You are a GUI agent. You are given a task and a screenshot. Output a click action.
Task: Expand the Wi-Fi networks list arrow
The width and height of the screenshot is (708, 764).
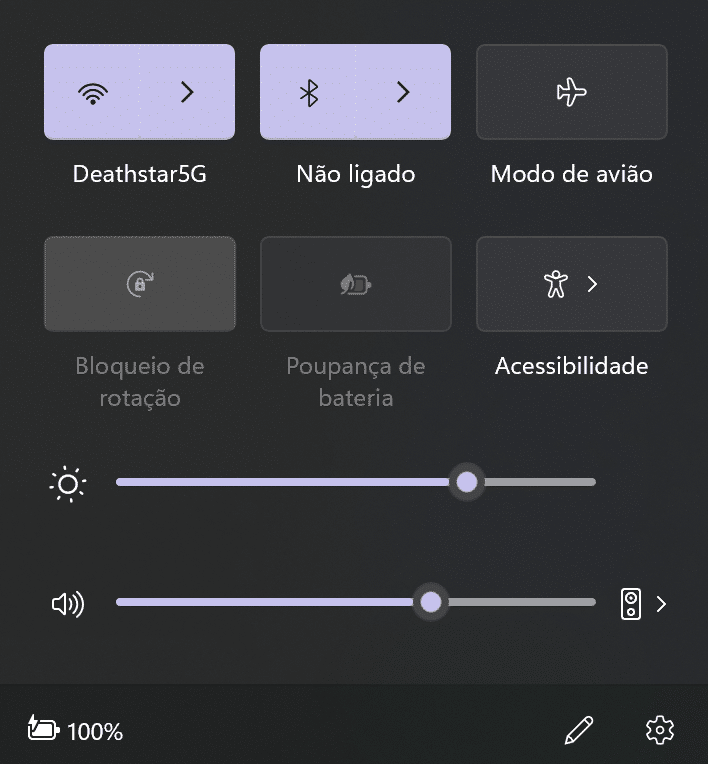click(x=187, y=92)
